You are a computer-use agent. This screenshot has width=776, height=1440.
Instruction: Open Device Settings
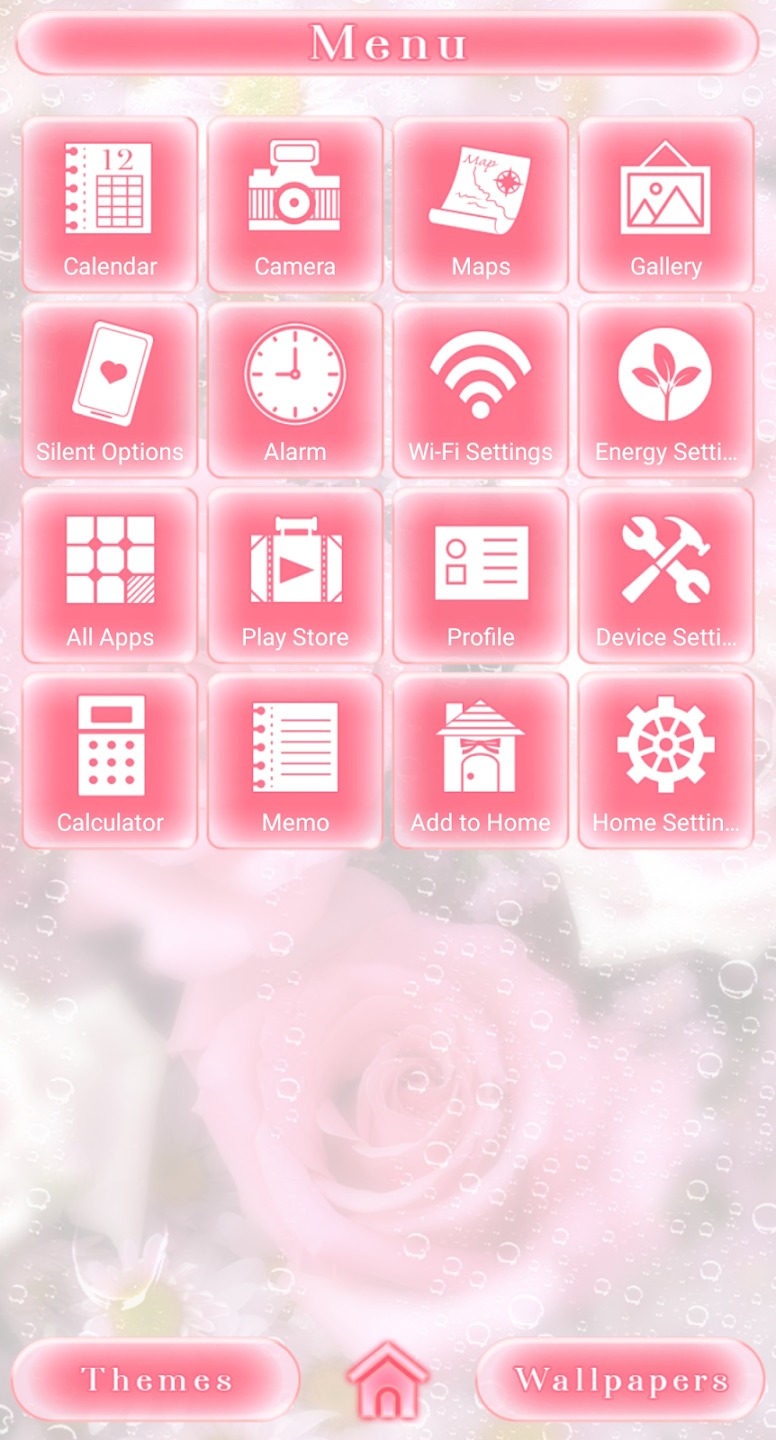(666, 575)
